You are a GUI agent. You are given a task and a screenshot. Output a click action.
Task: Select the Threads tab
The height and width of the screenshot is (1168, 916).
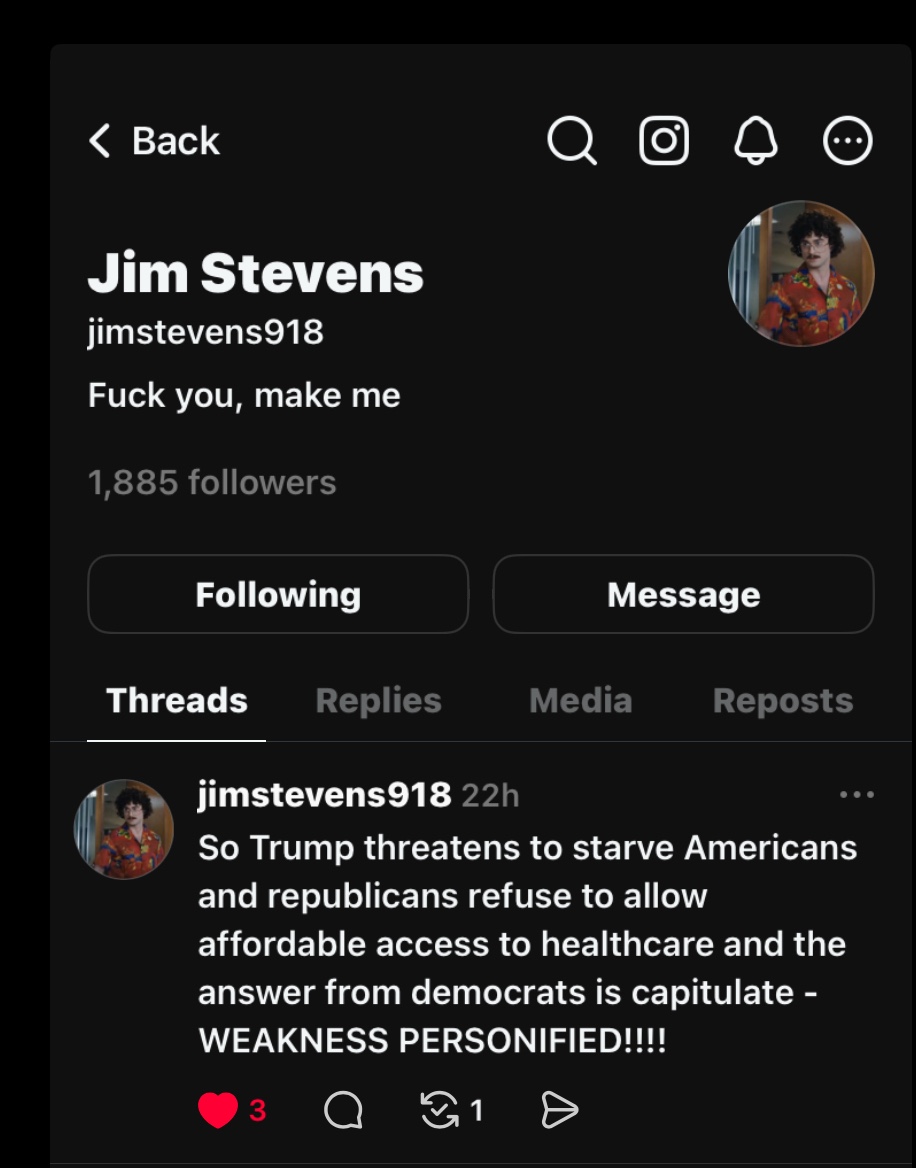pyautogui.click(x=177, y=701)
